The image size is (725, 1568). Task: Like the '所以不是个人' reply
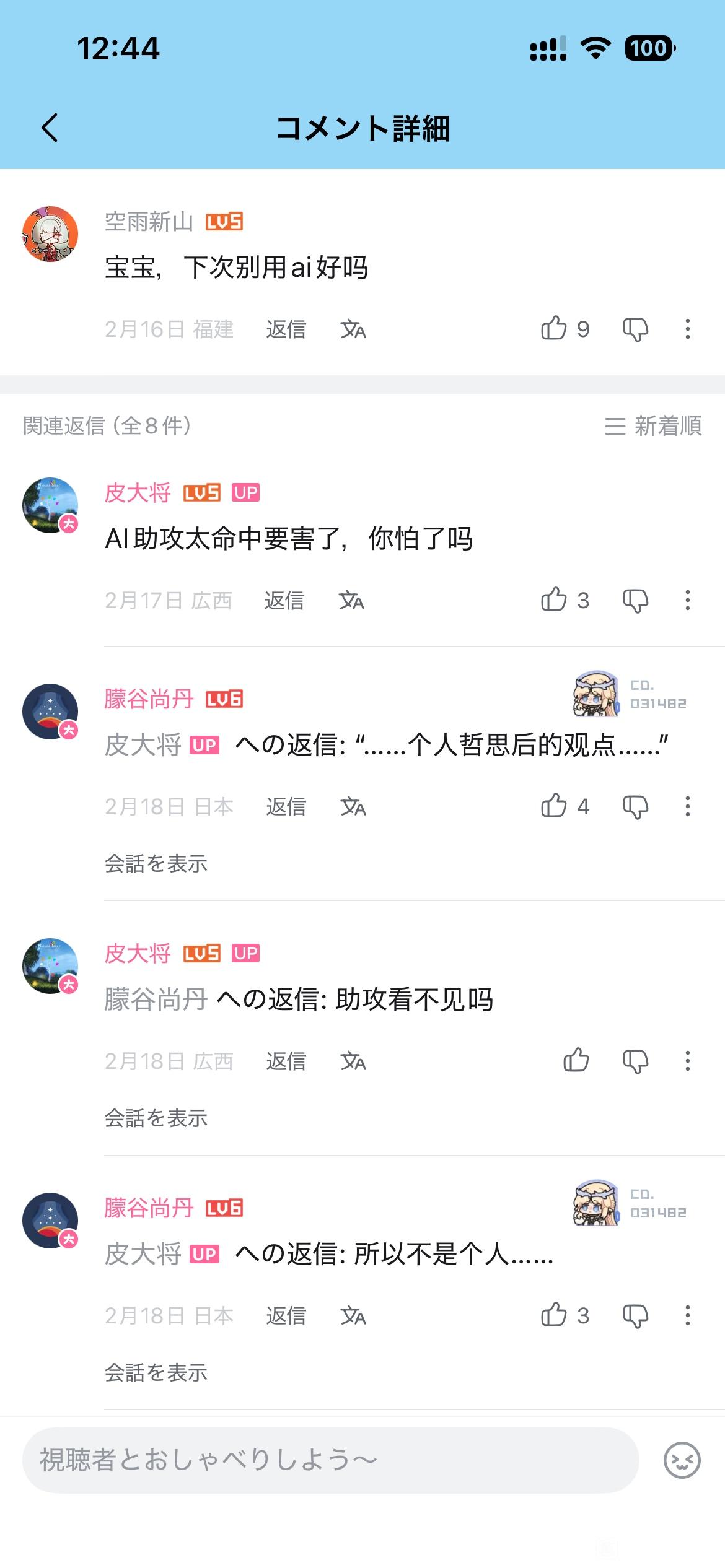click(x=553, y=1315)
